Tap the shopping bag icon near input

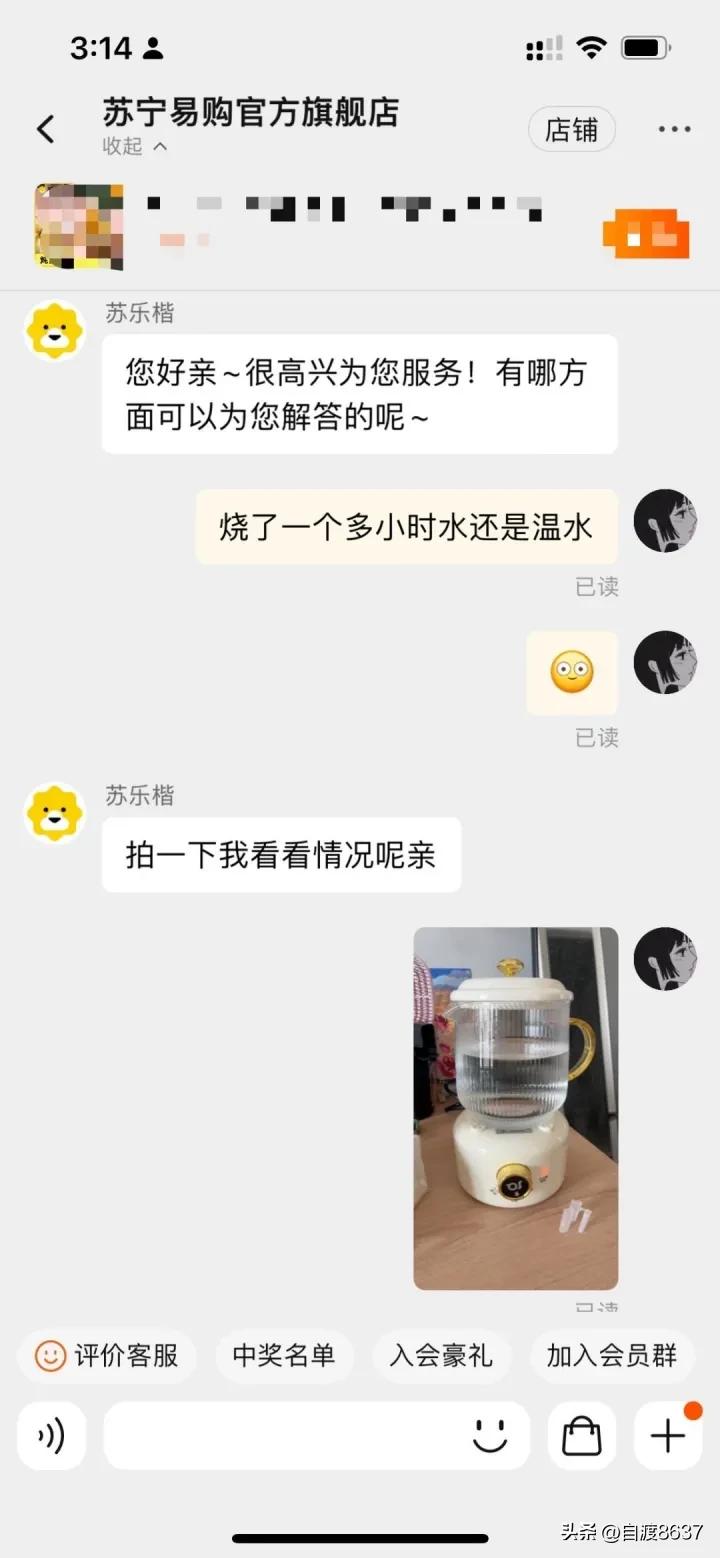581,1436
